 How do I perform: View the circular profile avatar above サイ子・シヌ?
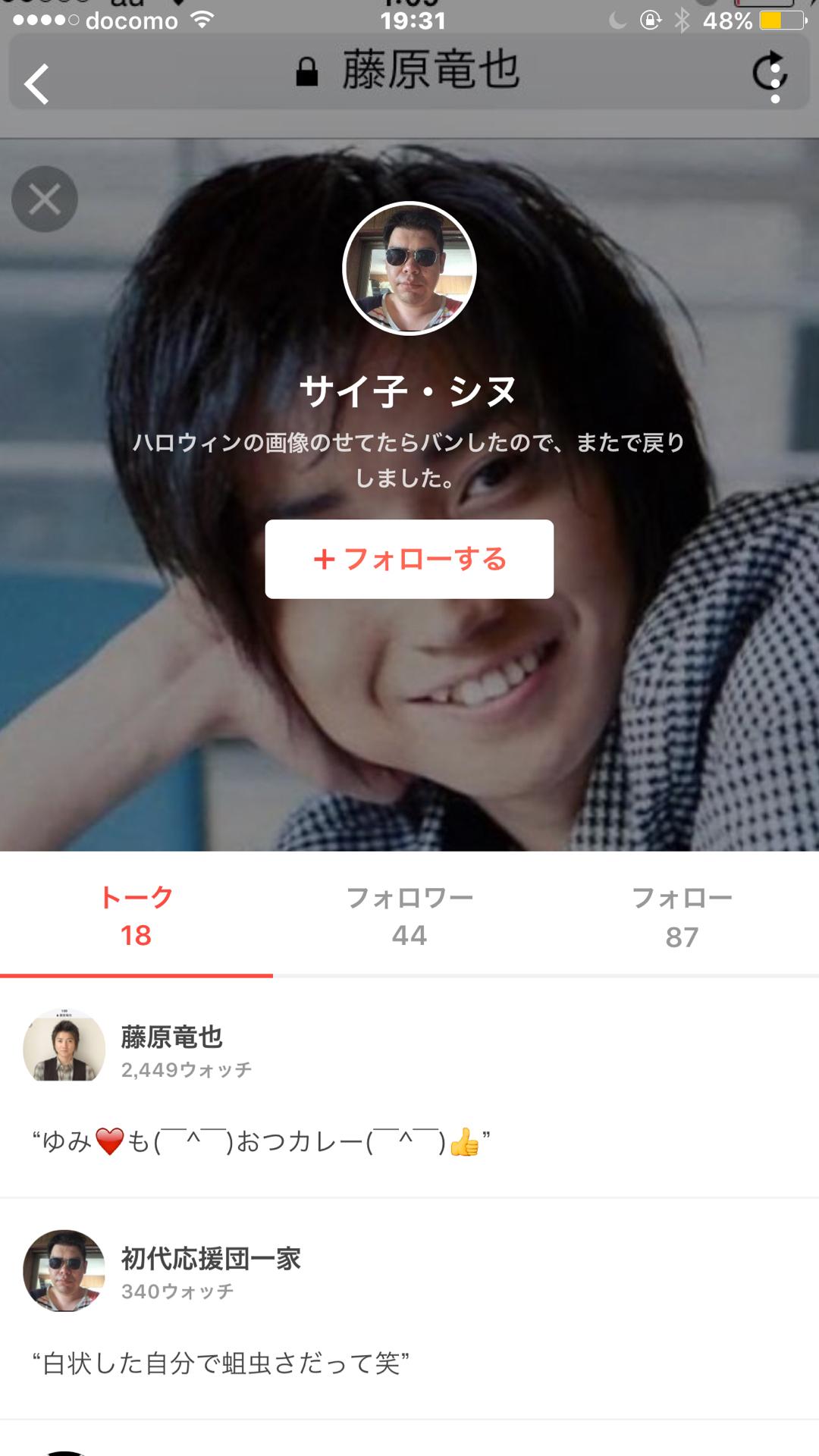(409, 268)
